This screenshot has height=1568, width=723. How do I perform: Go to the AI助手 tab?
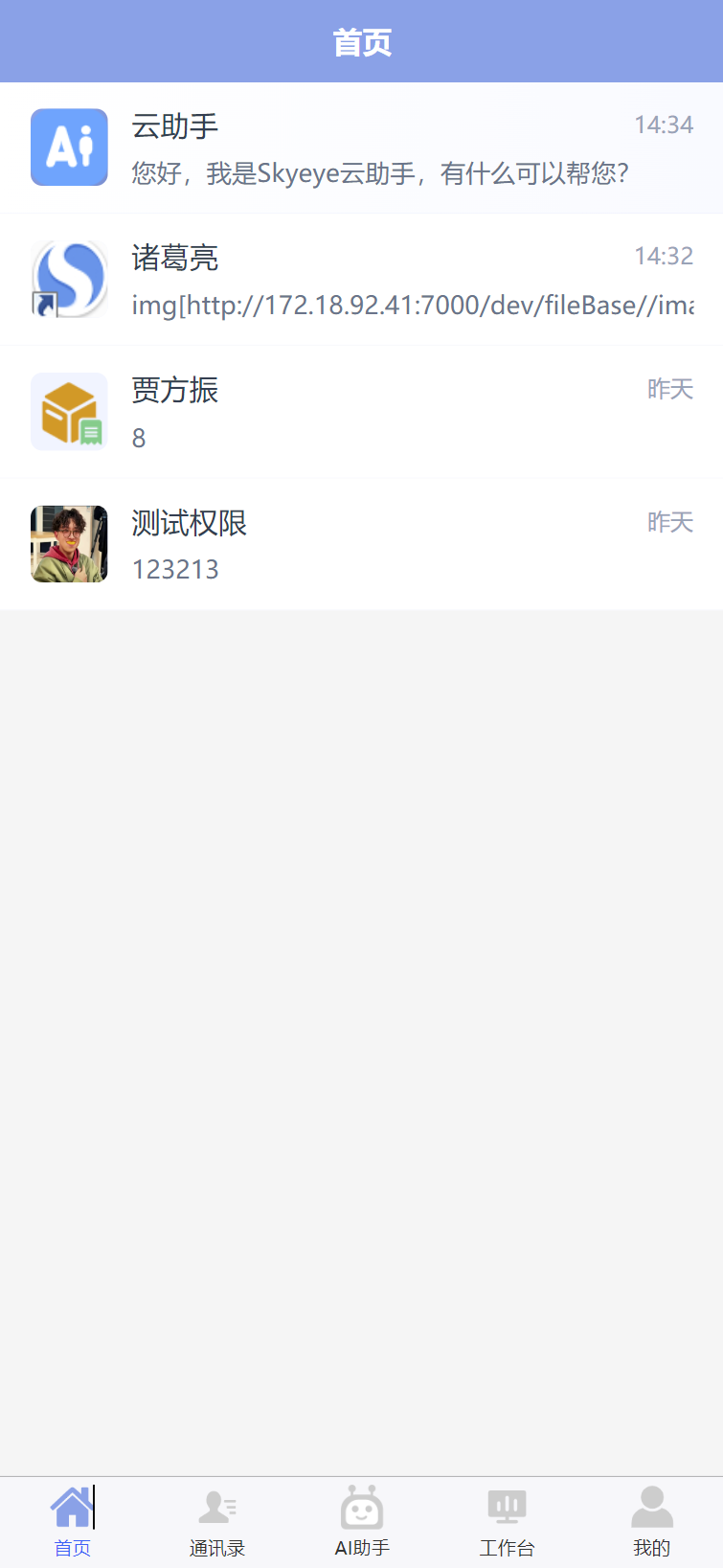click(361, 1522)
